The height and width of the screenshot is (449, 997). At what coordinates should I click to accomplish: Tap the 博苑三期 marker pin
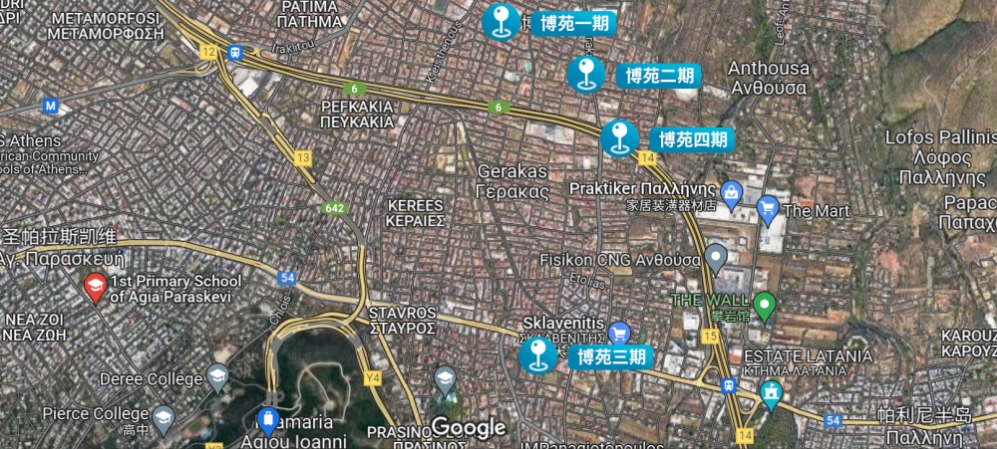[x=538, y=355]
